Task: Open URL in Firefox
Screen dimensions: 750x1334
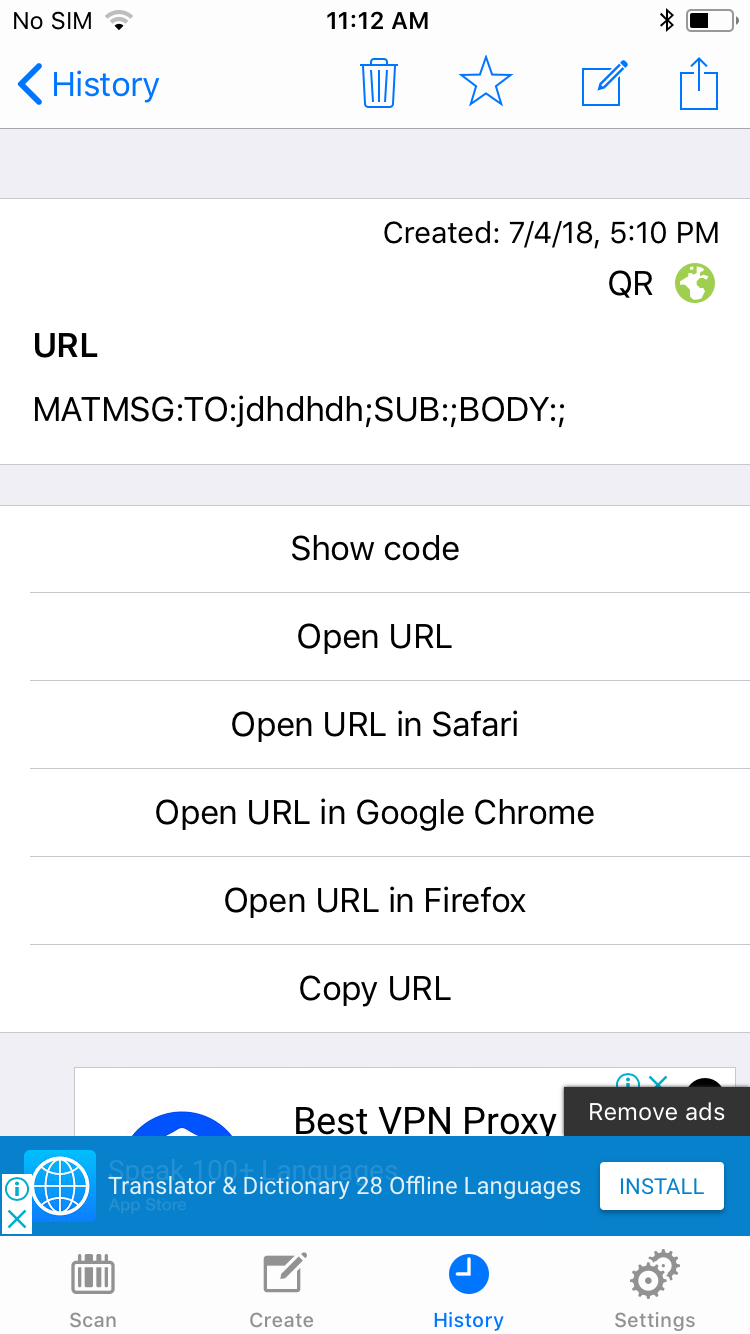Action: (x=375, y=900)
